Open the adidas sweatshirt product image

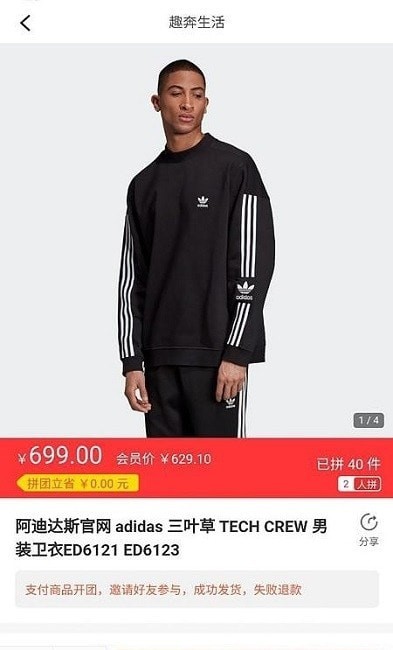[196, 240]
